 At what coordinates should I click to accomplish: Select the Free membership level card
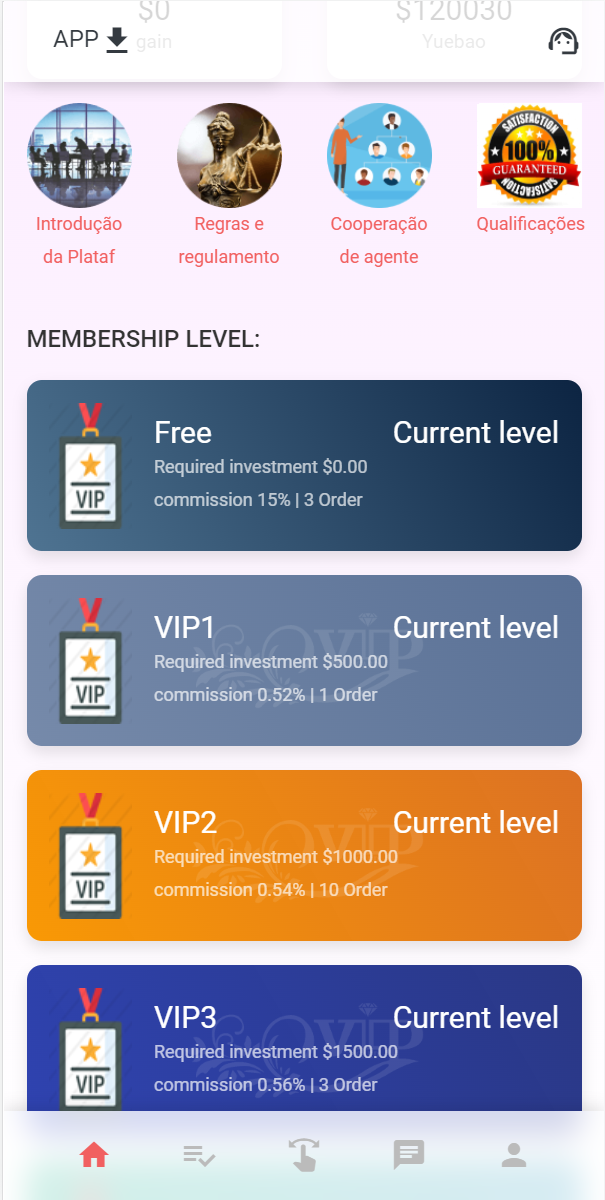click(x=304, y=465)
